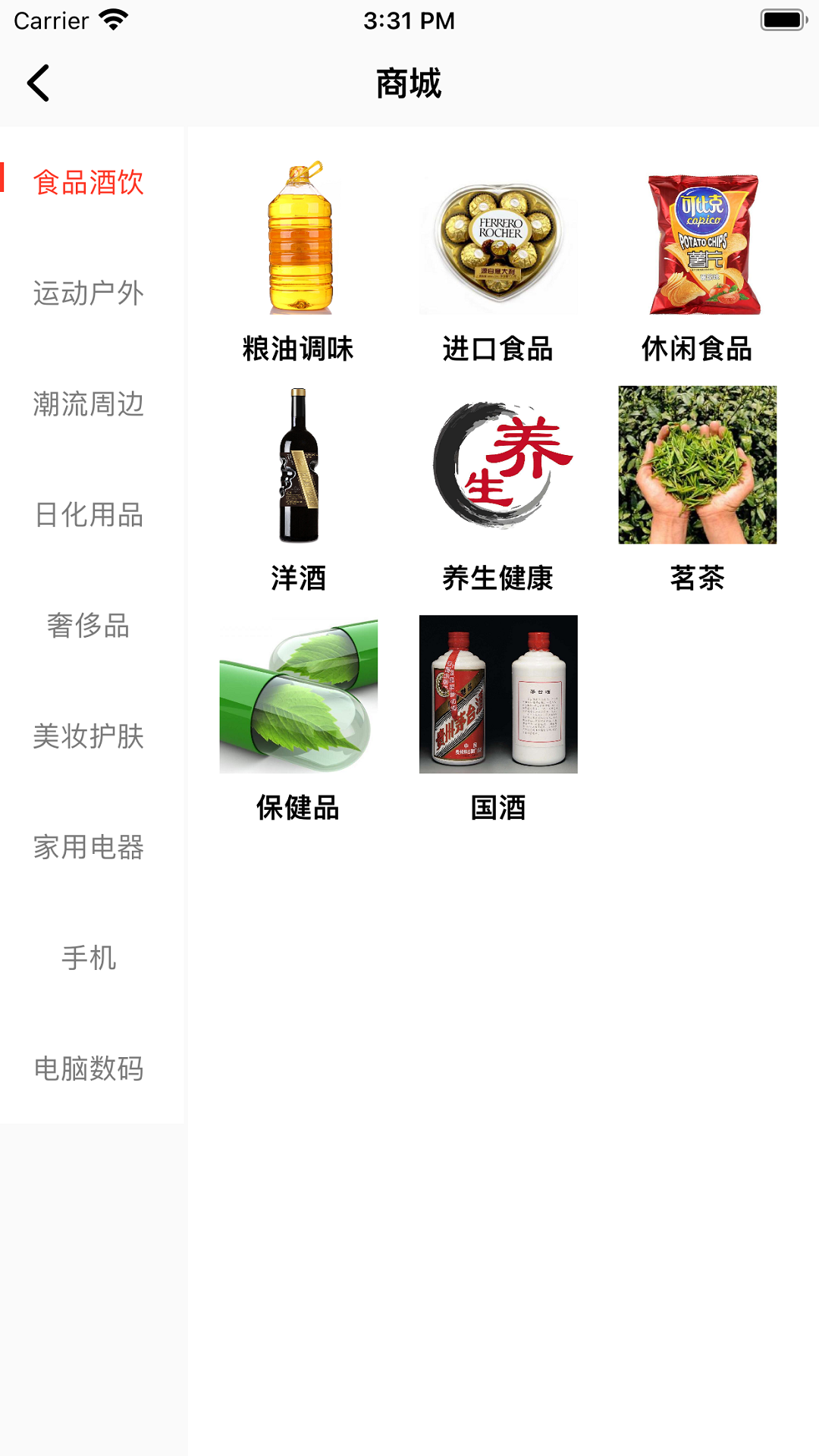The width and height of the screenshot is (819, 1456).
Task: Select the 国酒 Moutai bottle icon
Action: 498,698
